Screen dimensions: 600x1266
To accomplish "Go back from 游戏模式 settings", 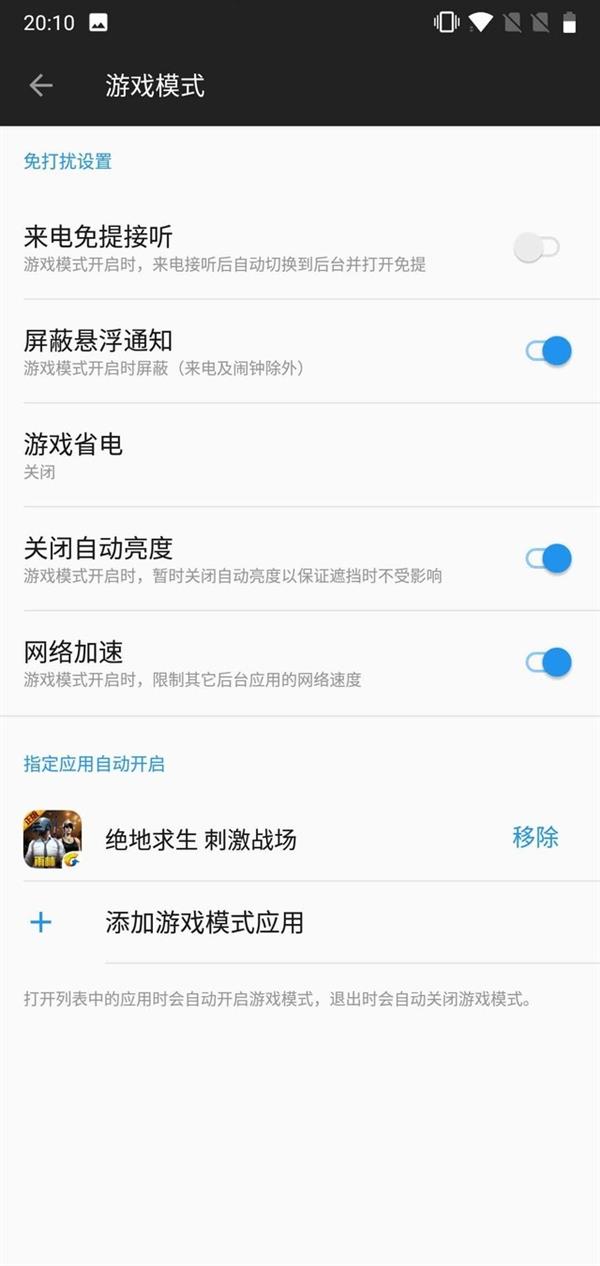I will pyautogui.click(x=41, y=86).
